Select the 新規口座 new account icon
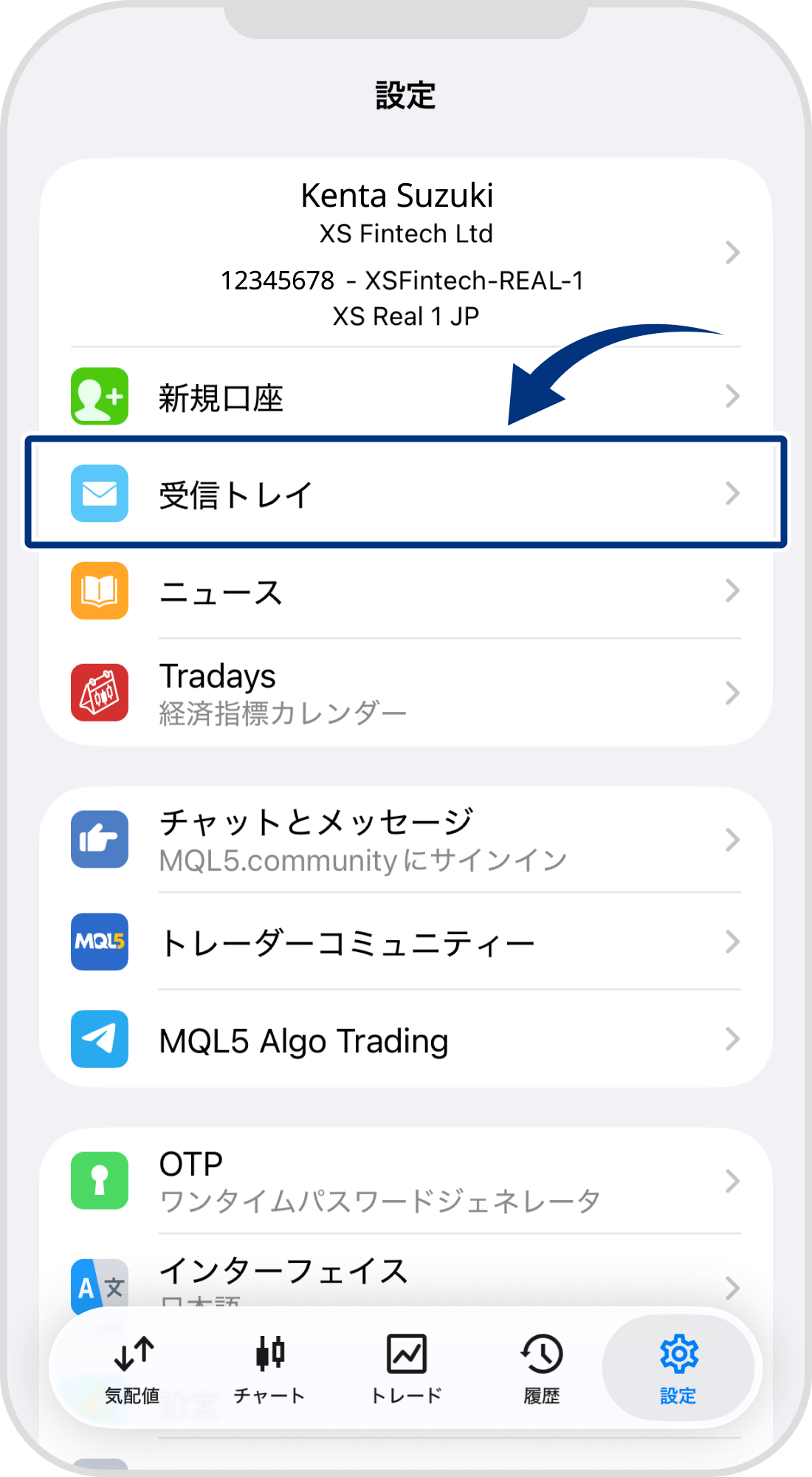Screen dimensions: 812x1477 pyautogui.click(x=100, y=397)
